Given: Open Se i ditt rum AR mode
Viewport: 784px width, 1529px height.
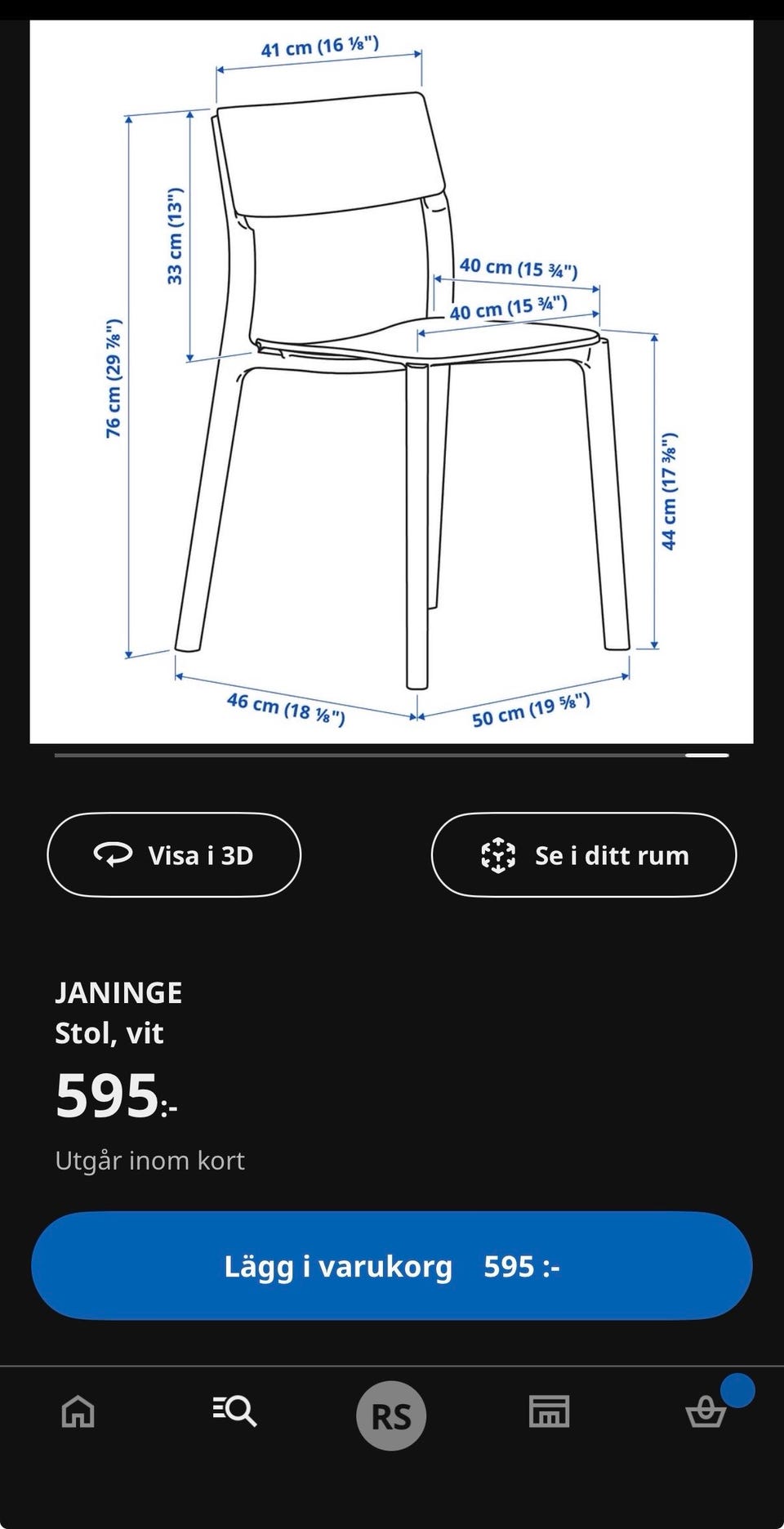Looking at the screenshot, I should (x=583, y=855).
